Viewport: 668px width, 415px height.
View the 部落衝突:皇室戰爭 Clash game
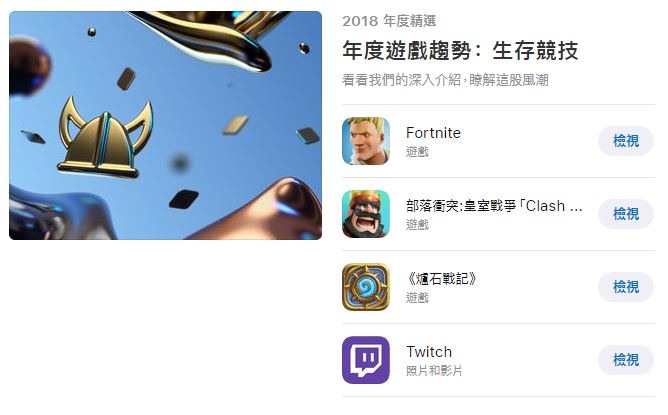(625, 214)
